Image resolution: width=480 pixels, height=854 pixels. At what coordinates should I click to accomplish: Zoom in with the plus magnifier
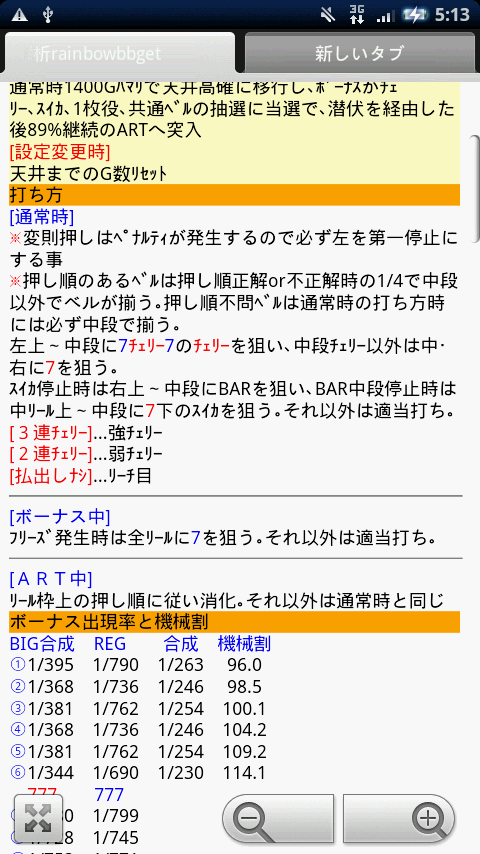(x=399, y=819)
